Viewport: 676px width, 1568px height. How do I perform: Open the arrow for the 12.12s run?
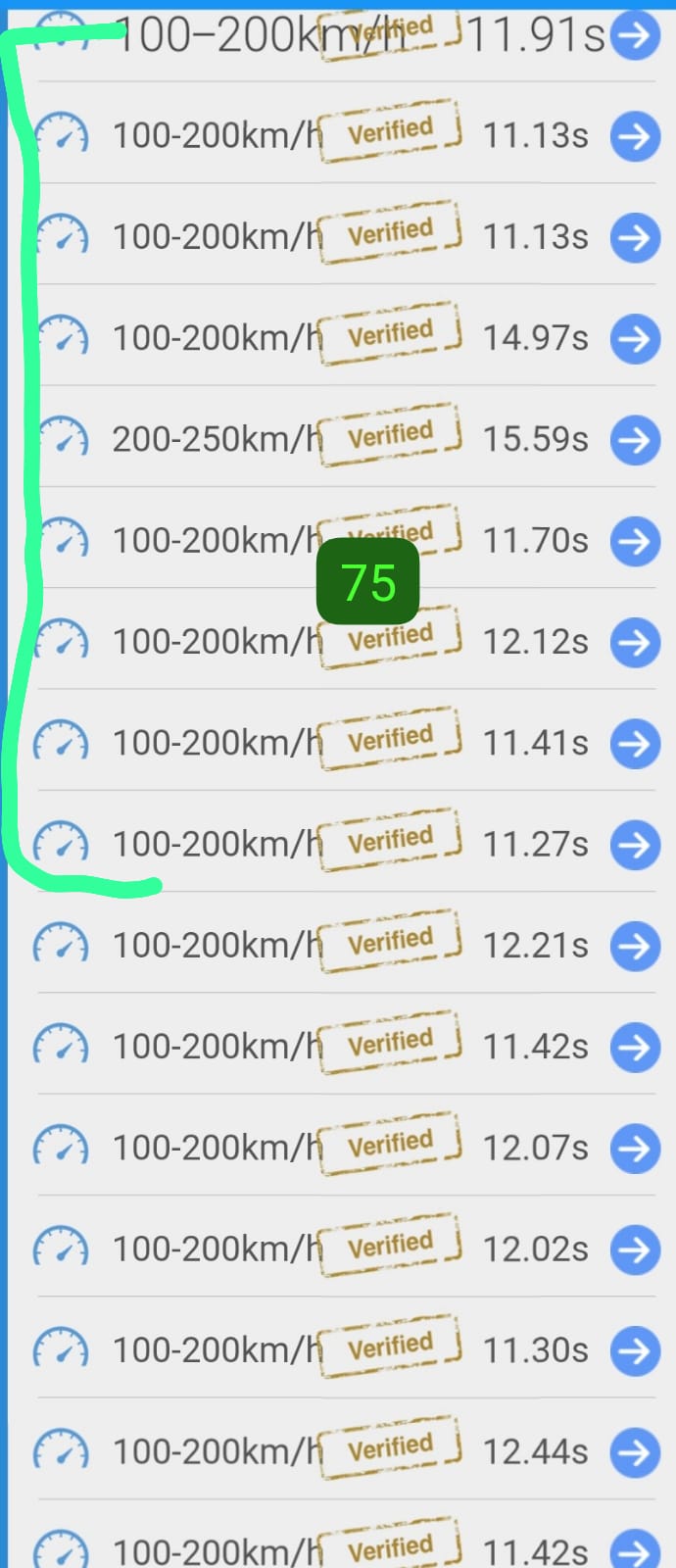[635, 643]
